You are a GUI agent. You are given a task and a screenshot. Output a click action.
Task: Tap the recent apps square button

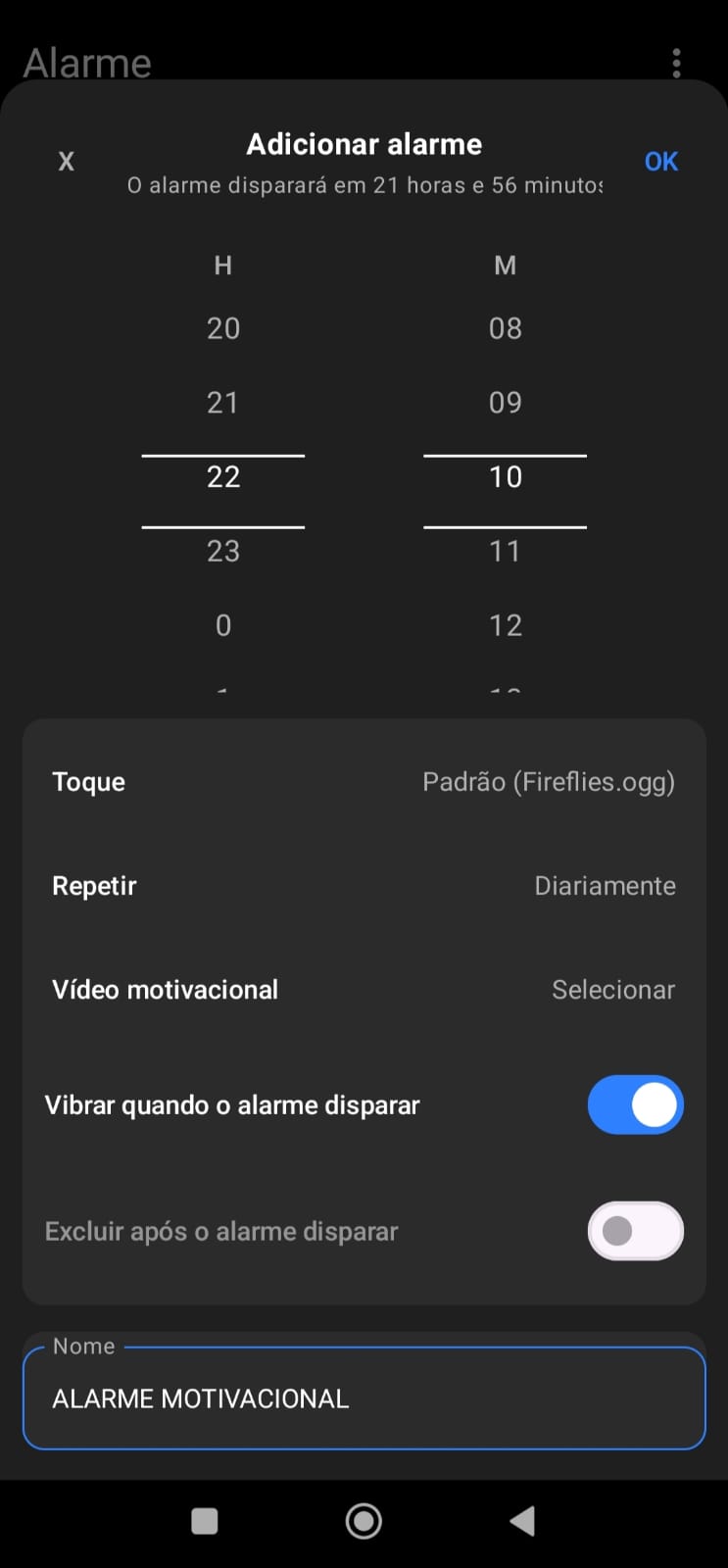tap(204, 1520)
